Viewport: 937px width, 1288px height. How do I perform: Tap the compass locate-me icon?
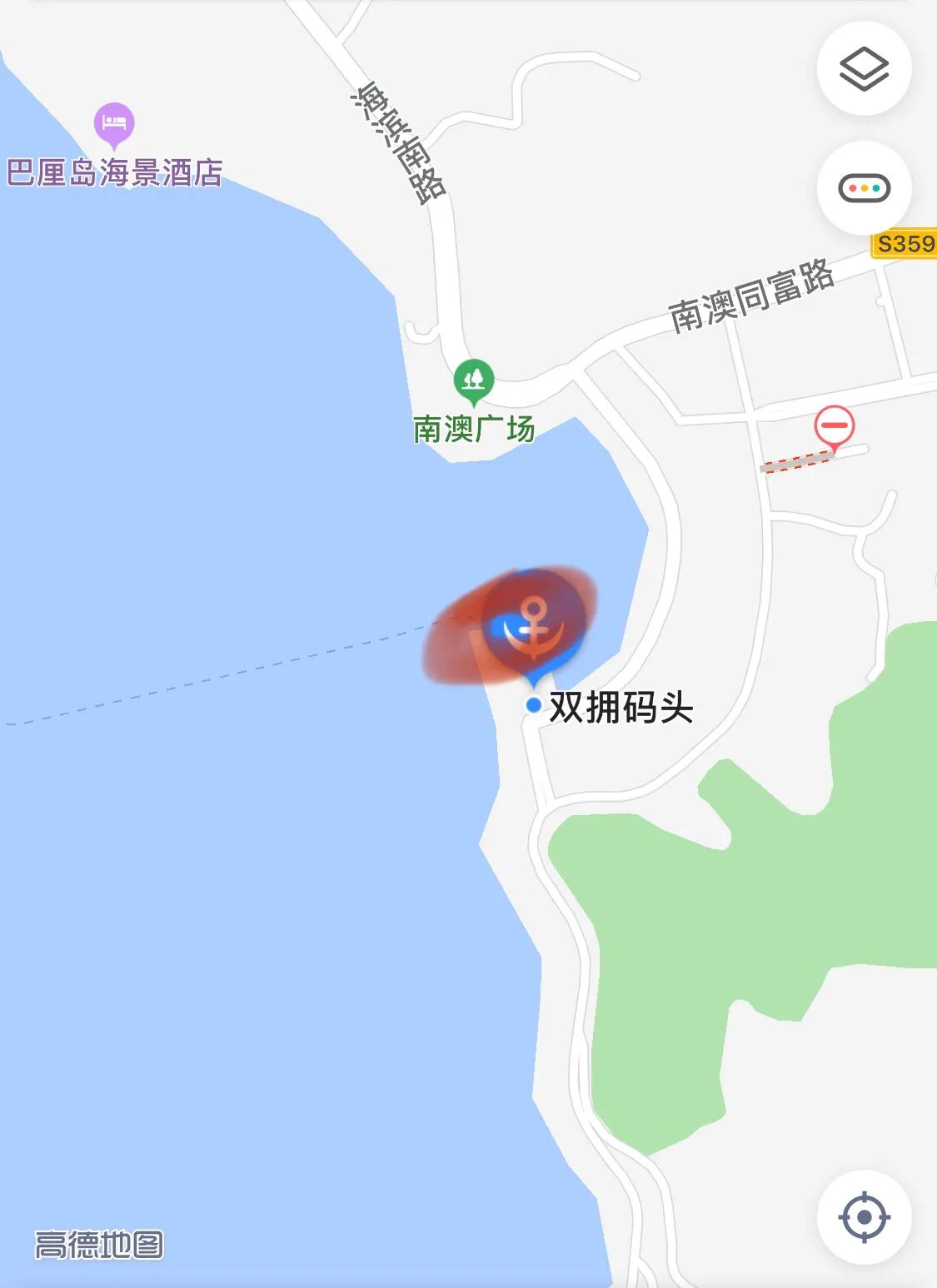pyautogui.click(x=865, y=1217)
